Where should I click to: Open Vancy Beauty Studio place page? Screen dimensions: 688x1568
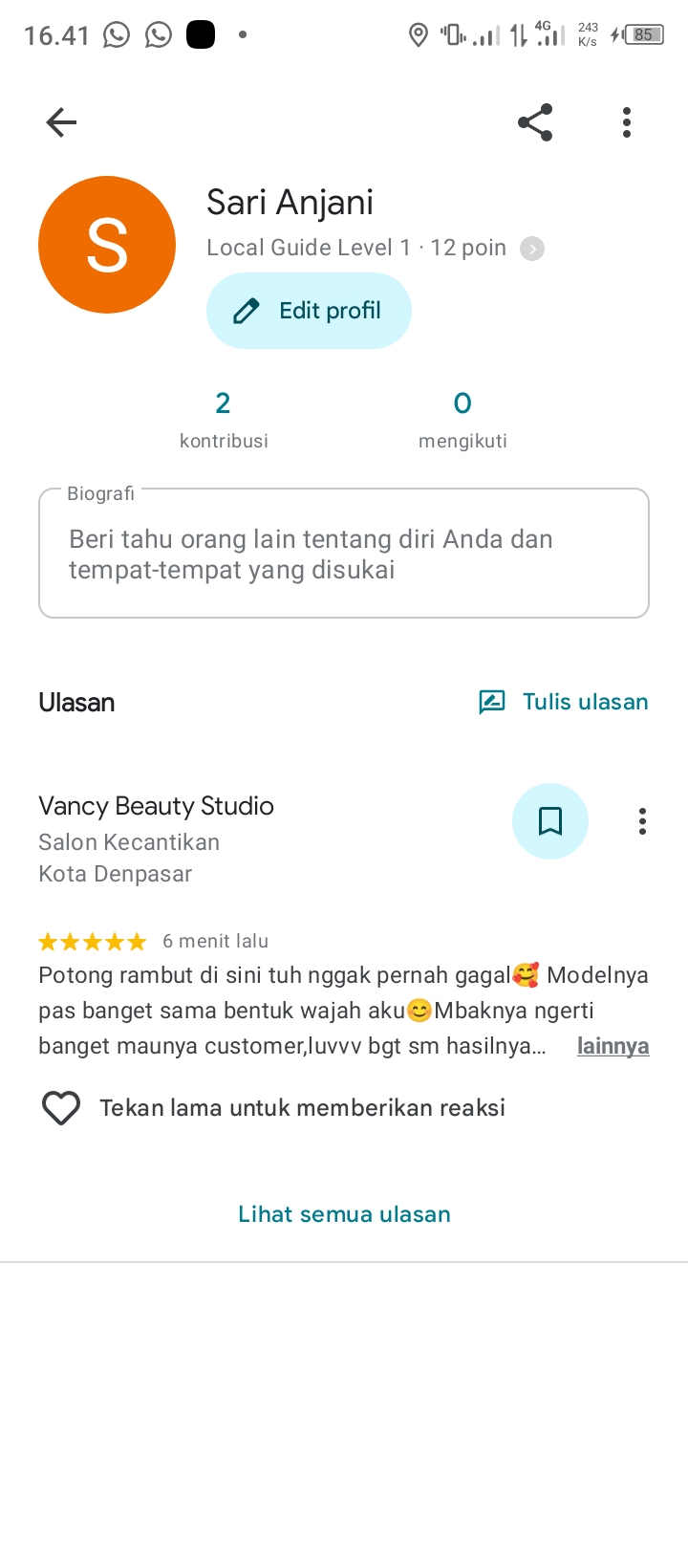(x=157, y=806)
